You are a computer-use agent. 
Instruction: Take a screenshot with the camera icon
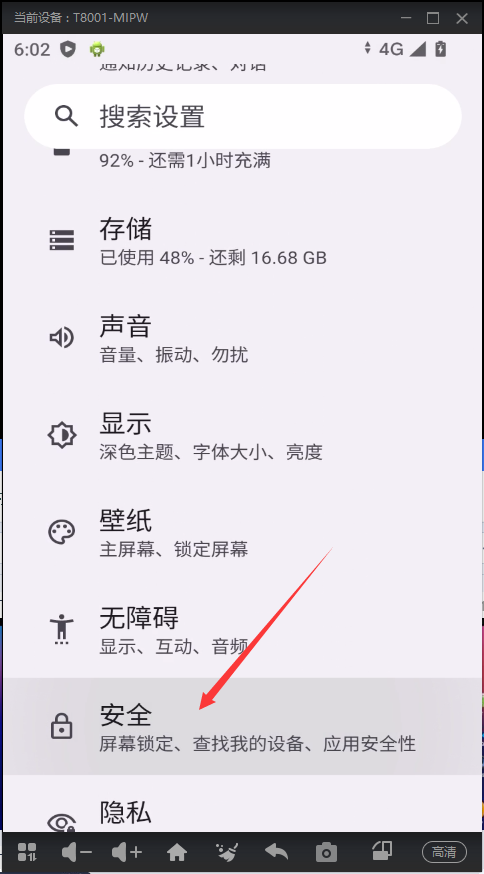pos(326,852)
